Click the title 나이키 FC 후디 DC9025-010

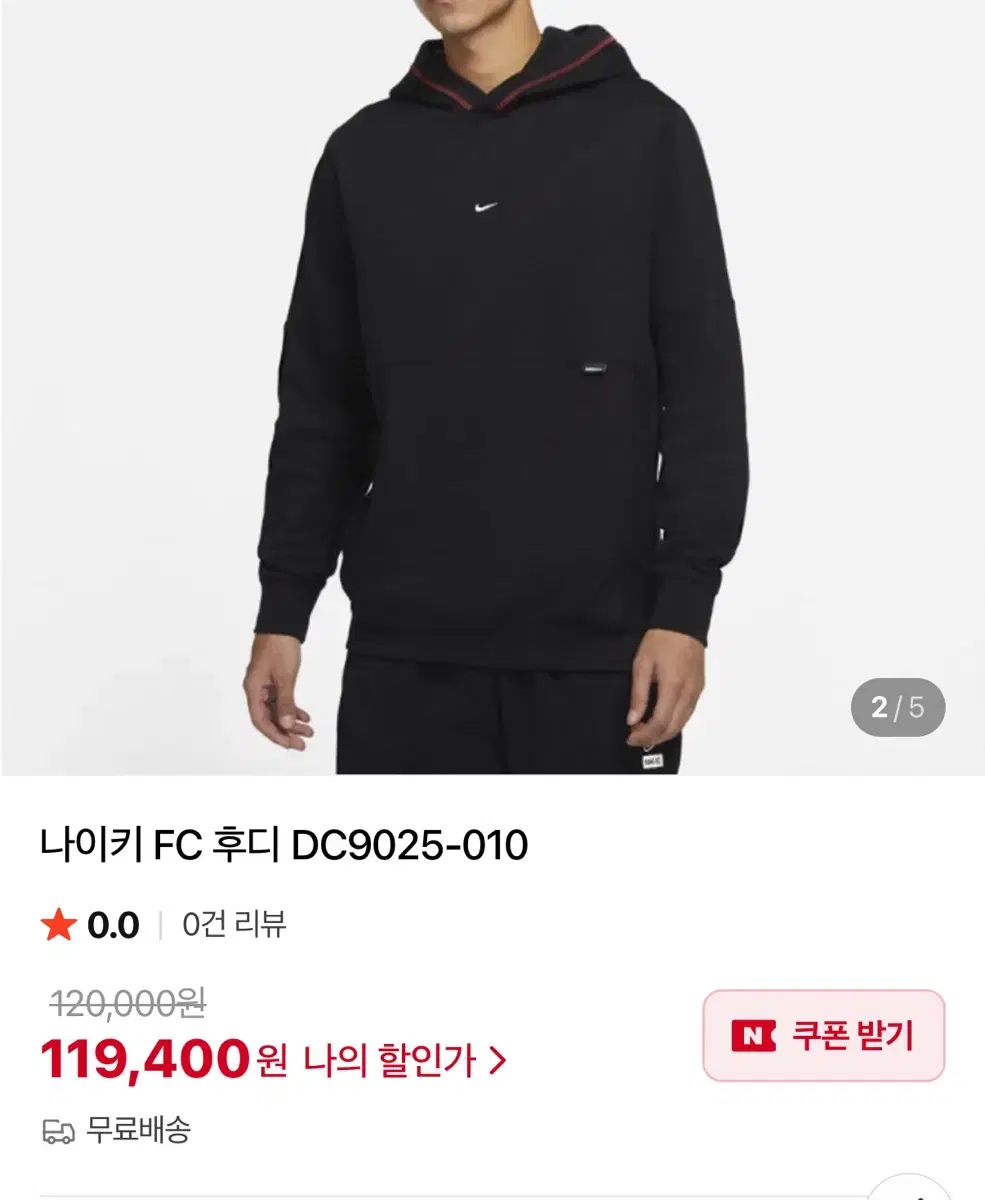click(289, 845)
